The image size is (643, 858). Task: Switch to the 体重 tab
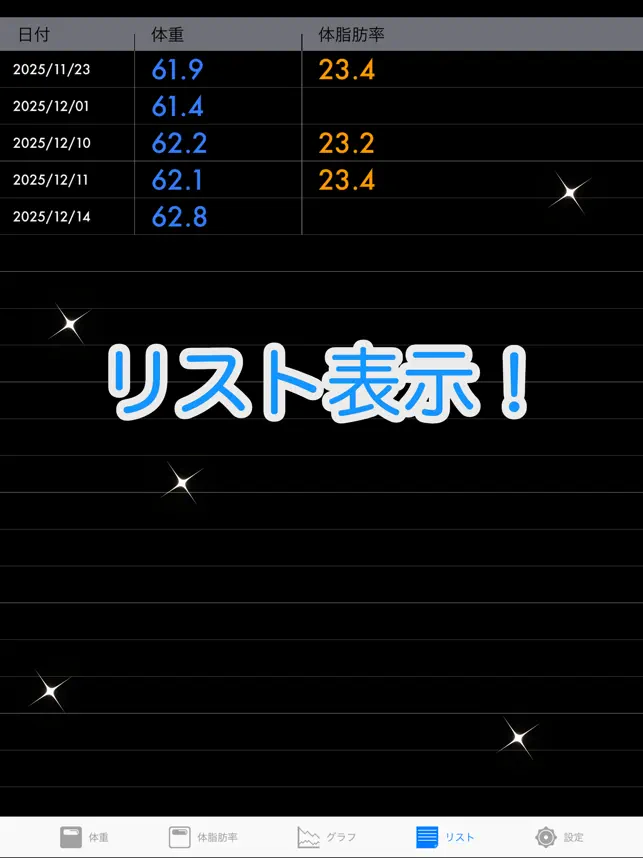tap(84, 837)
